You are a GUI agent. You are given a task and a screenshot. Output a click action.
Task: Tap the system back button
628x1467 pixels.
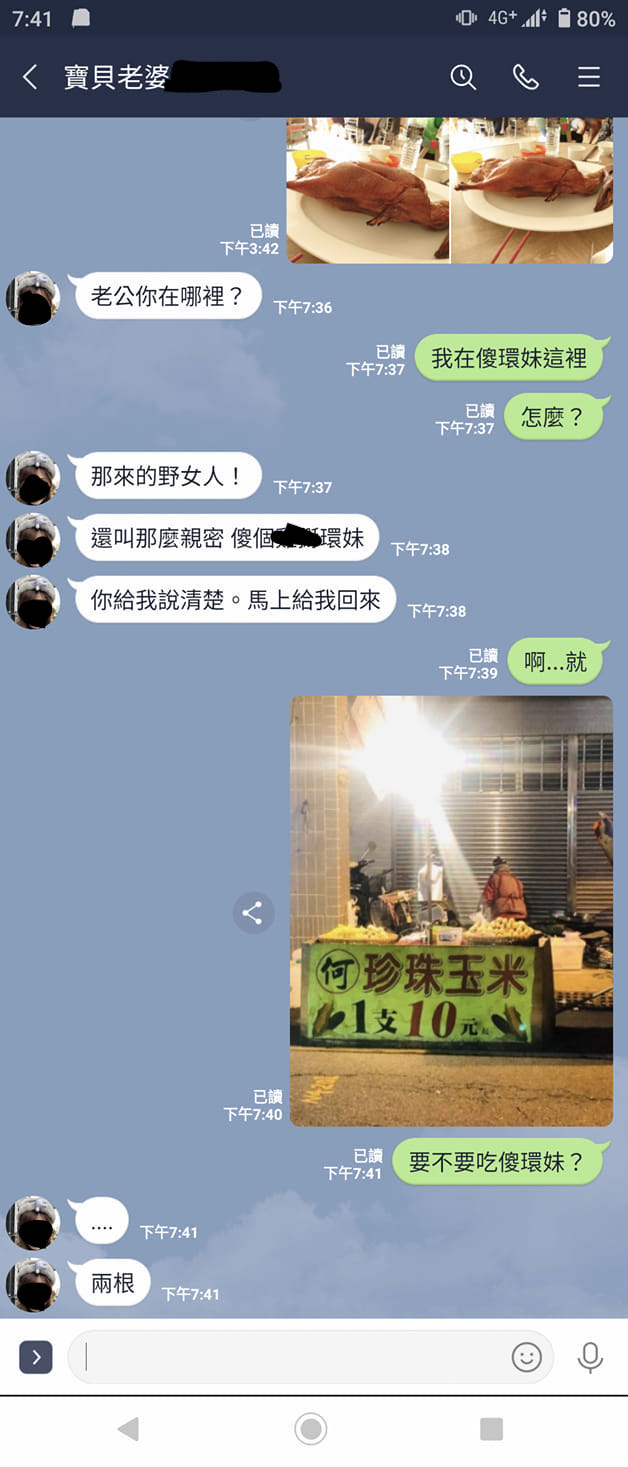point(128,1429)
